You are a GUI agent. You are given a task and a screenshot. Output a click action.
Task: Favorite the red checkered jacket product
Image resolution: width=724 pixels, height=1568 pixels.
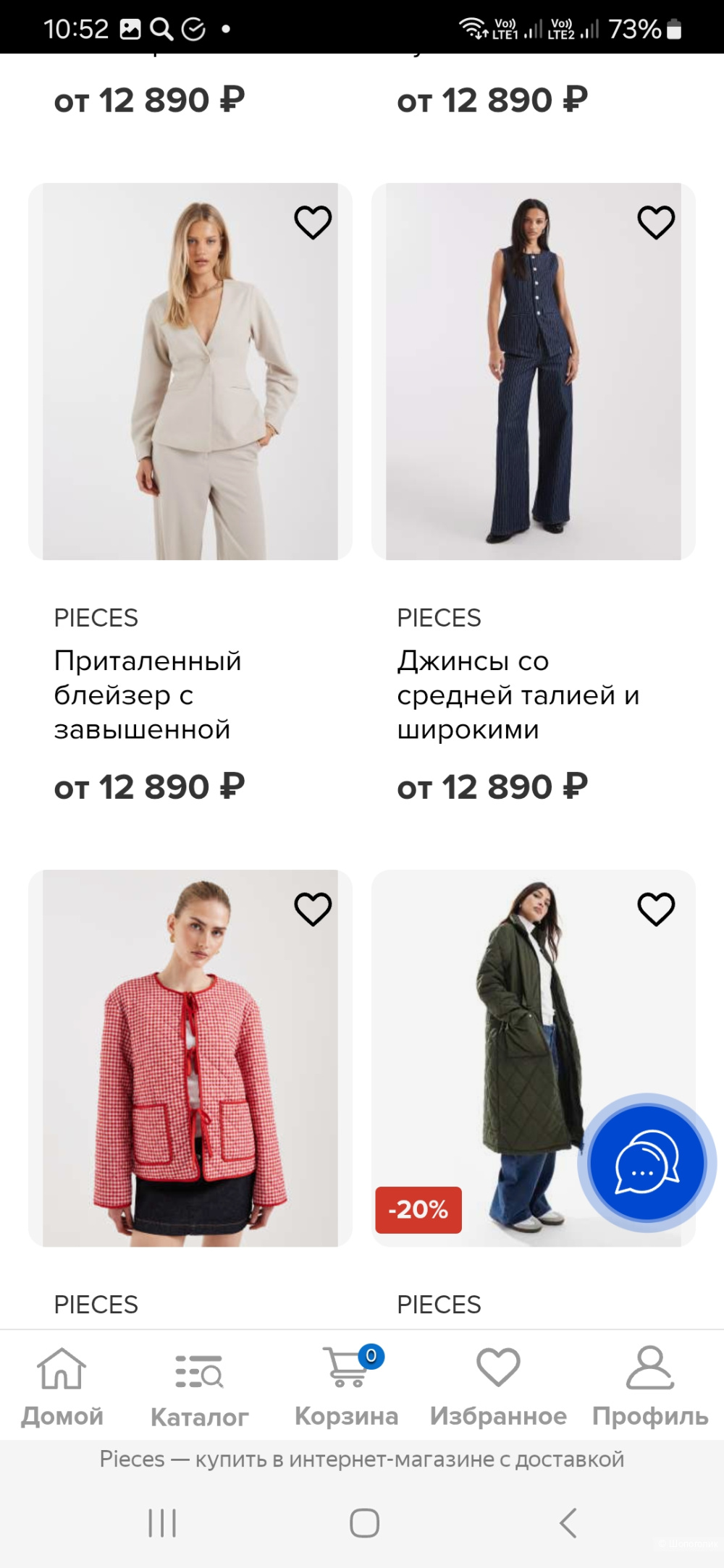click(x=312, y=908)
